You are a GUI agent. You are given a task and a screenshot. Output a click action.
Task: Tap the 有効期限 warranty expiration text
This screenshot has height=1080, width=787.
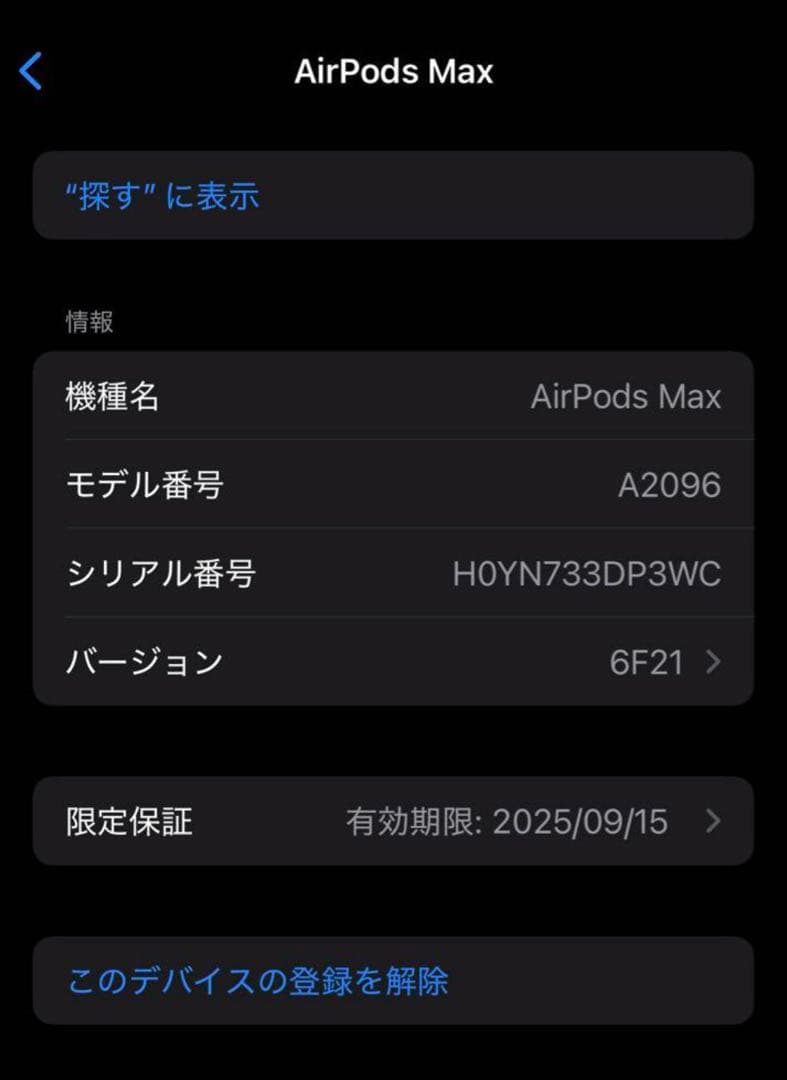[413, 822]
